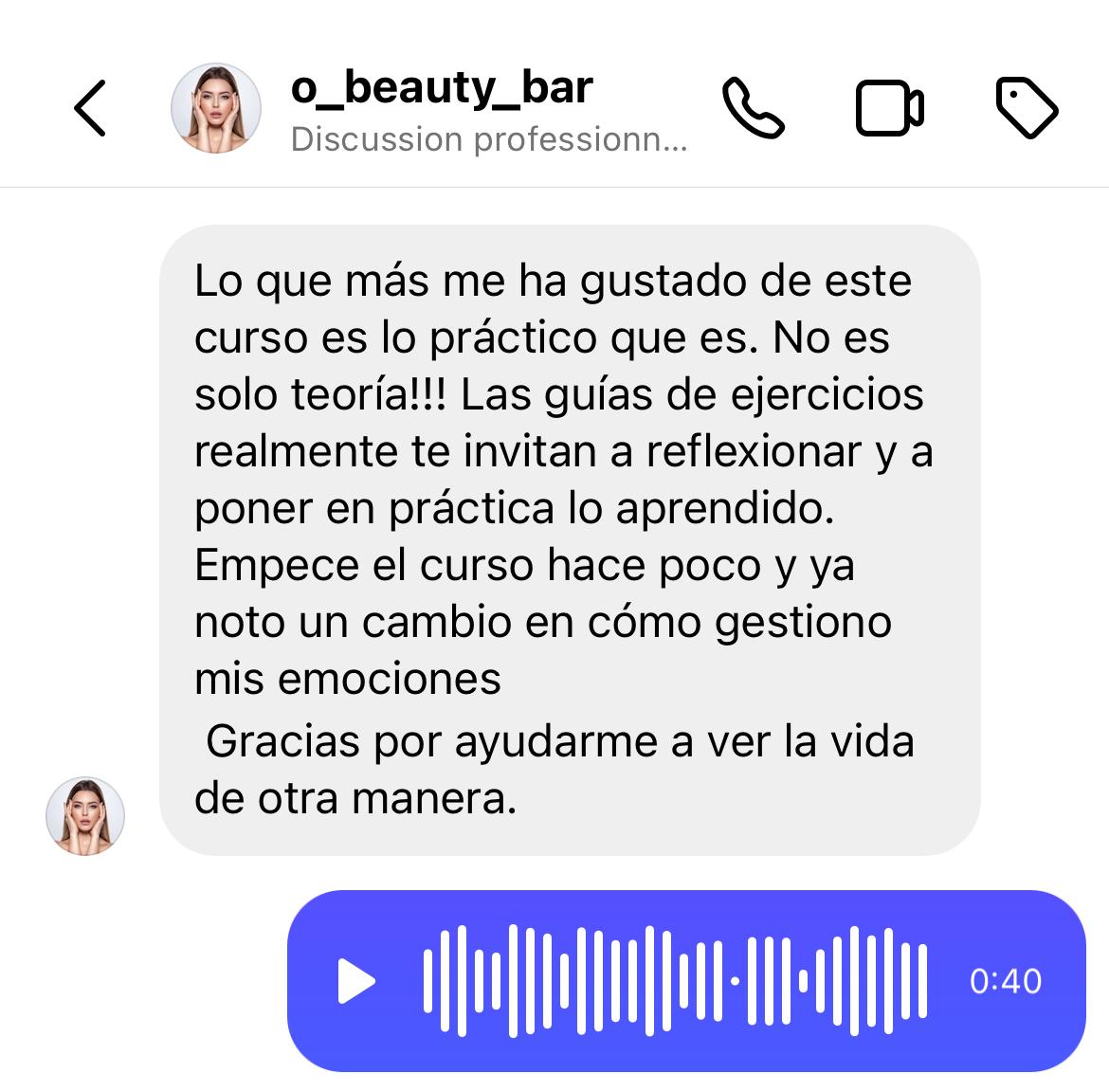Image resolution: width=1109 pixels, height=1092 pixels.
Task: Start a voice call with o_beauty_bar
Action: (x=754, y=108)
